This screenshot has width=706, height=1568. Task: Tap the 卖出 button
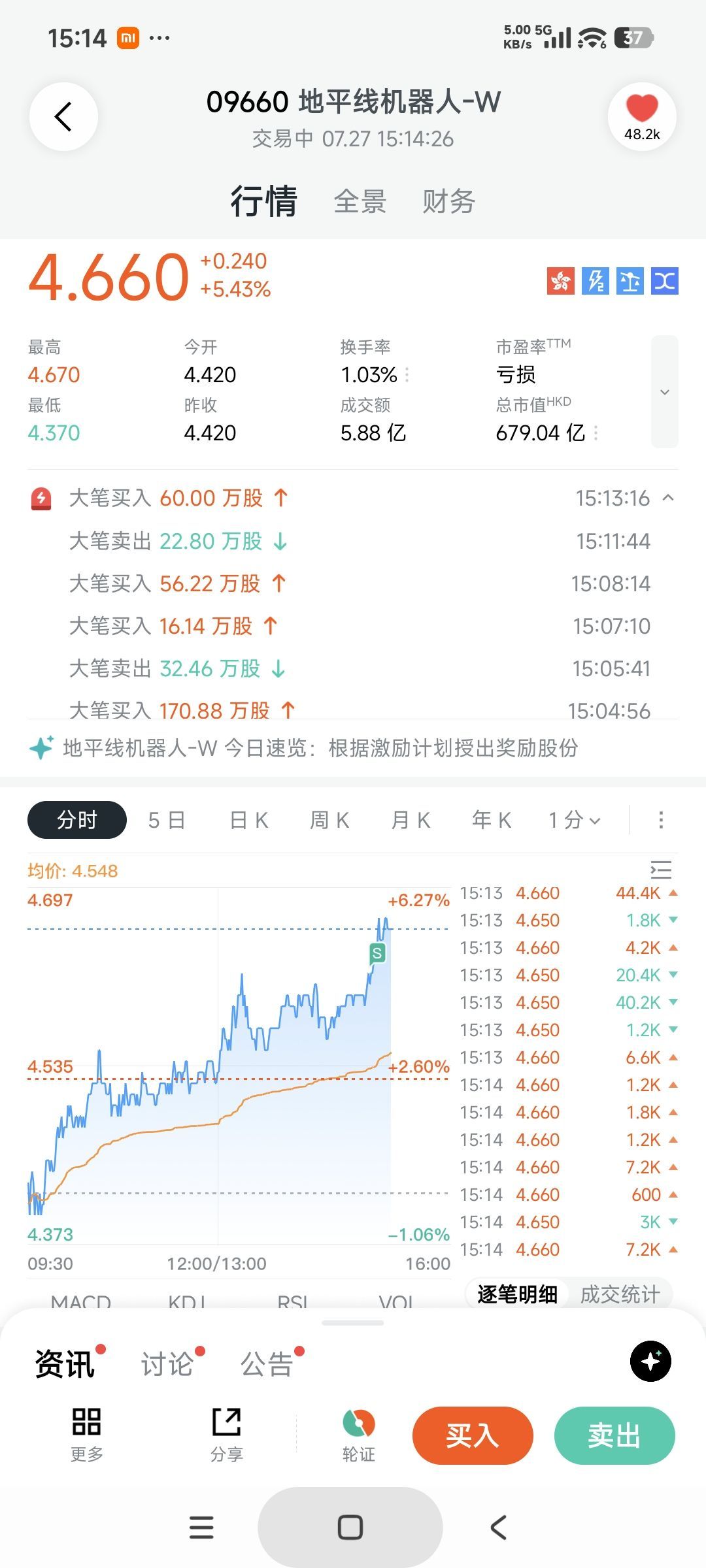614,1435
